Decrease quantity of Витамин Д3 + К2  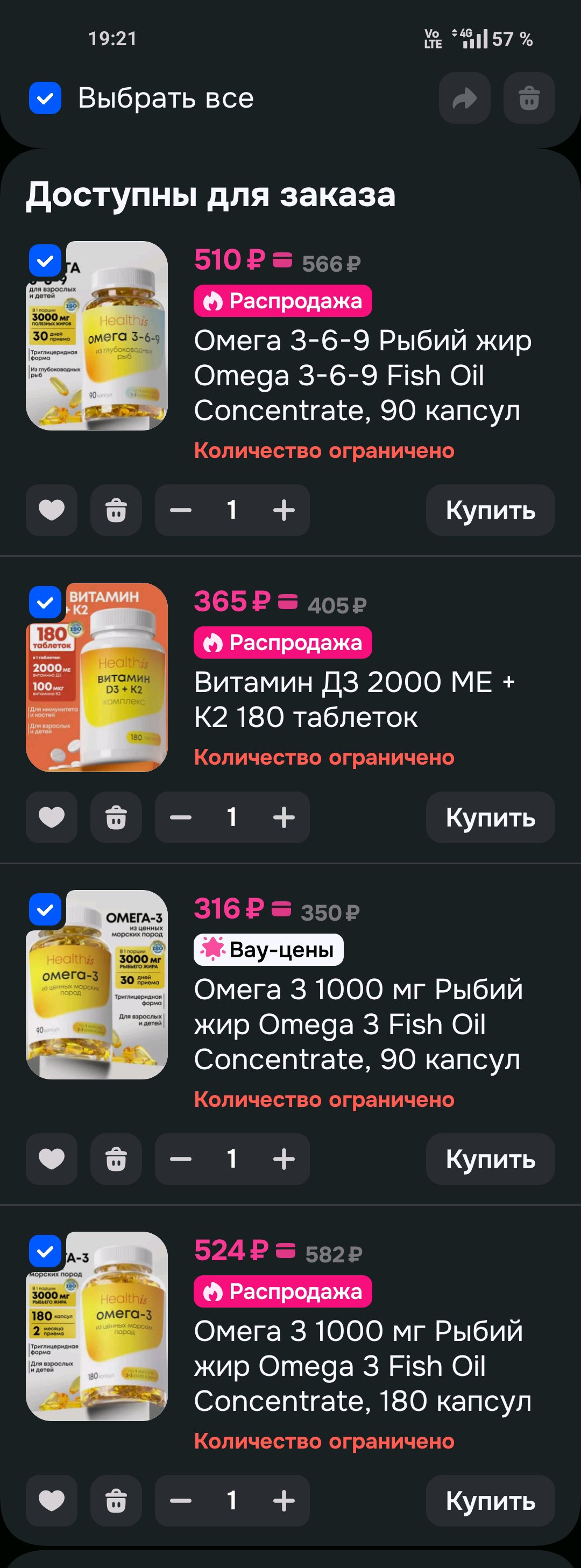tap(181, 817)
